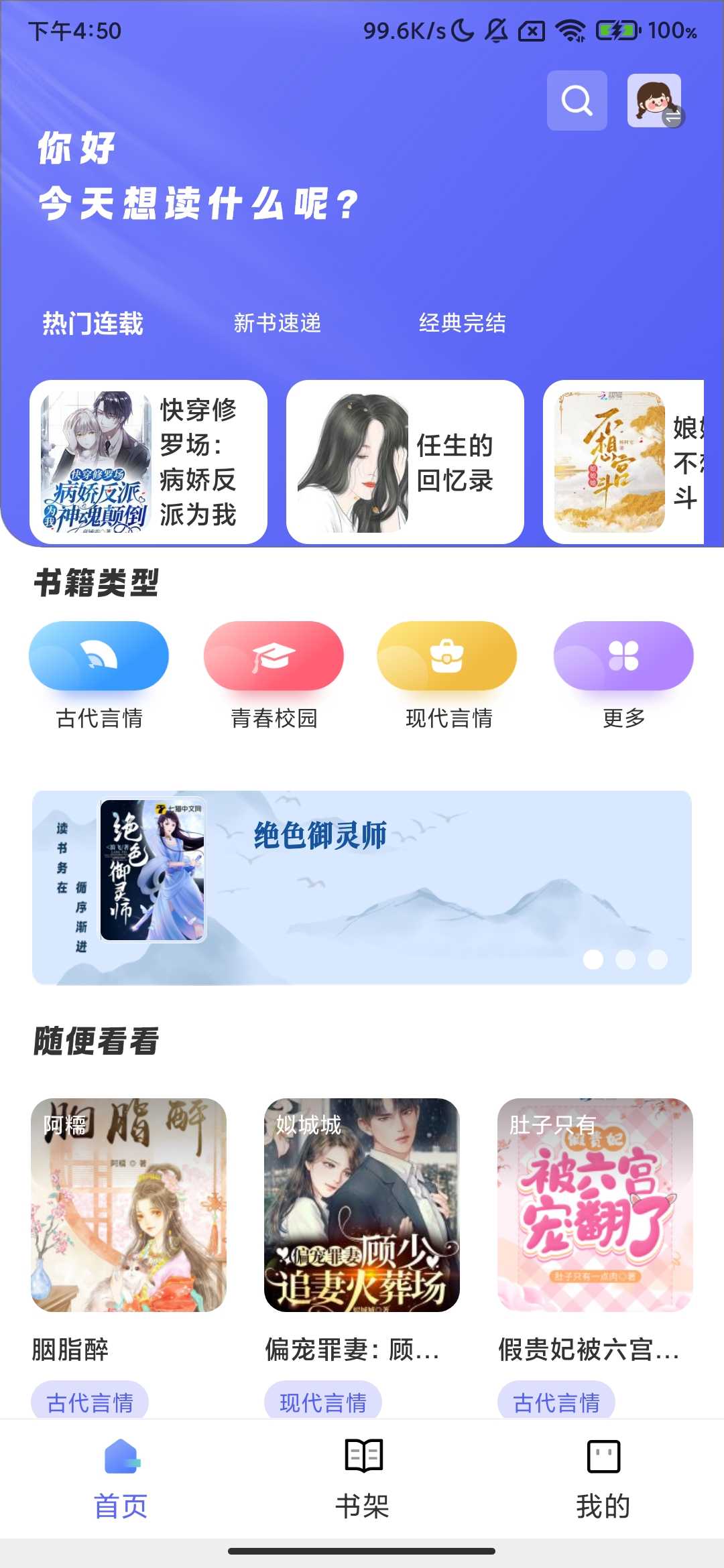
Task: Browse the 青春校园 category
Action: (274, 656)
